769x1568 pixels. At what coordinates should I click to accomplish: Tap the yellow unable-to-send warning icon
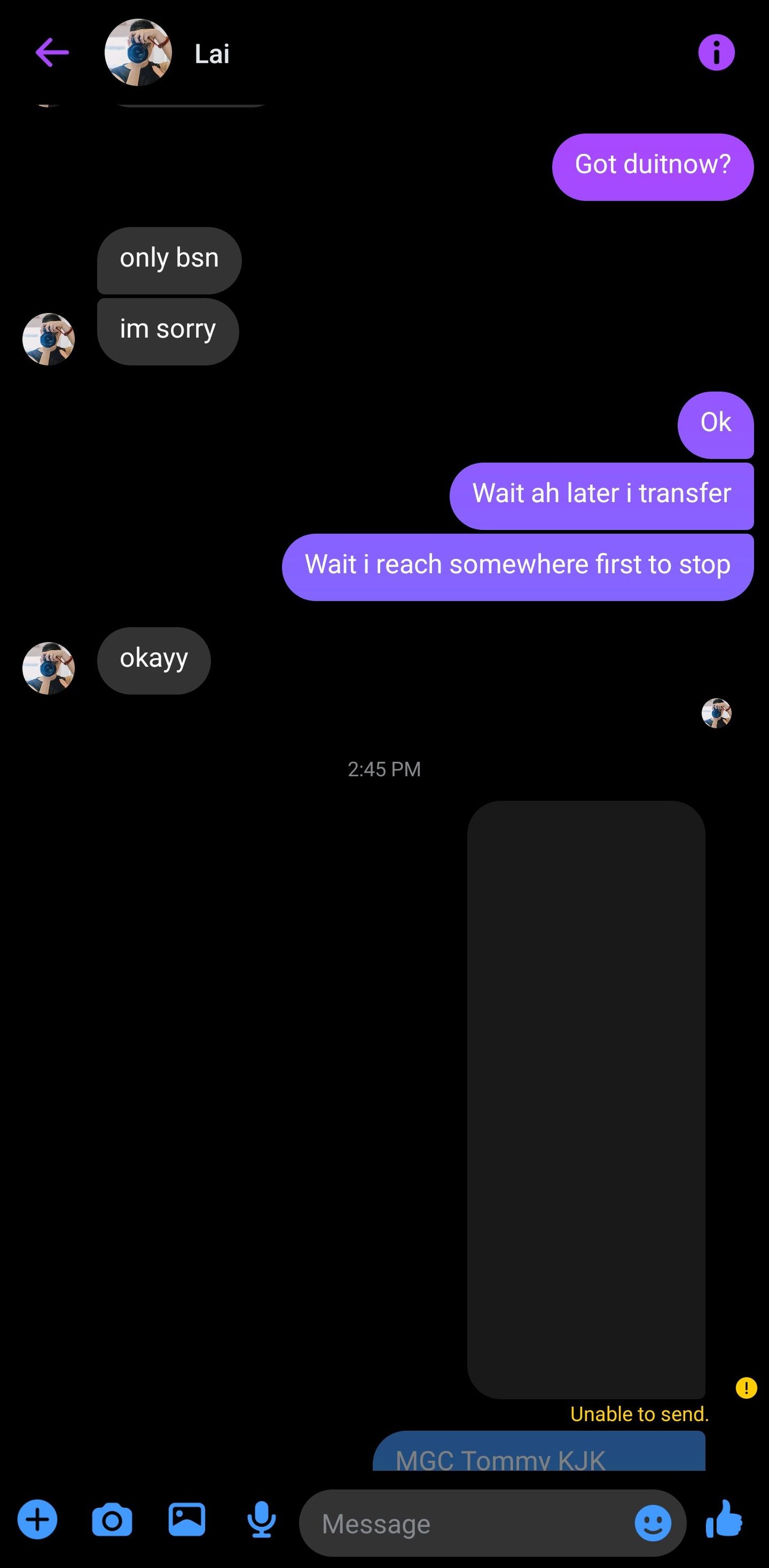(x=746, y=1388)
